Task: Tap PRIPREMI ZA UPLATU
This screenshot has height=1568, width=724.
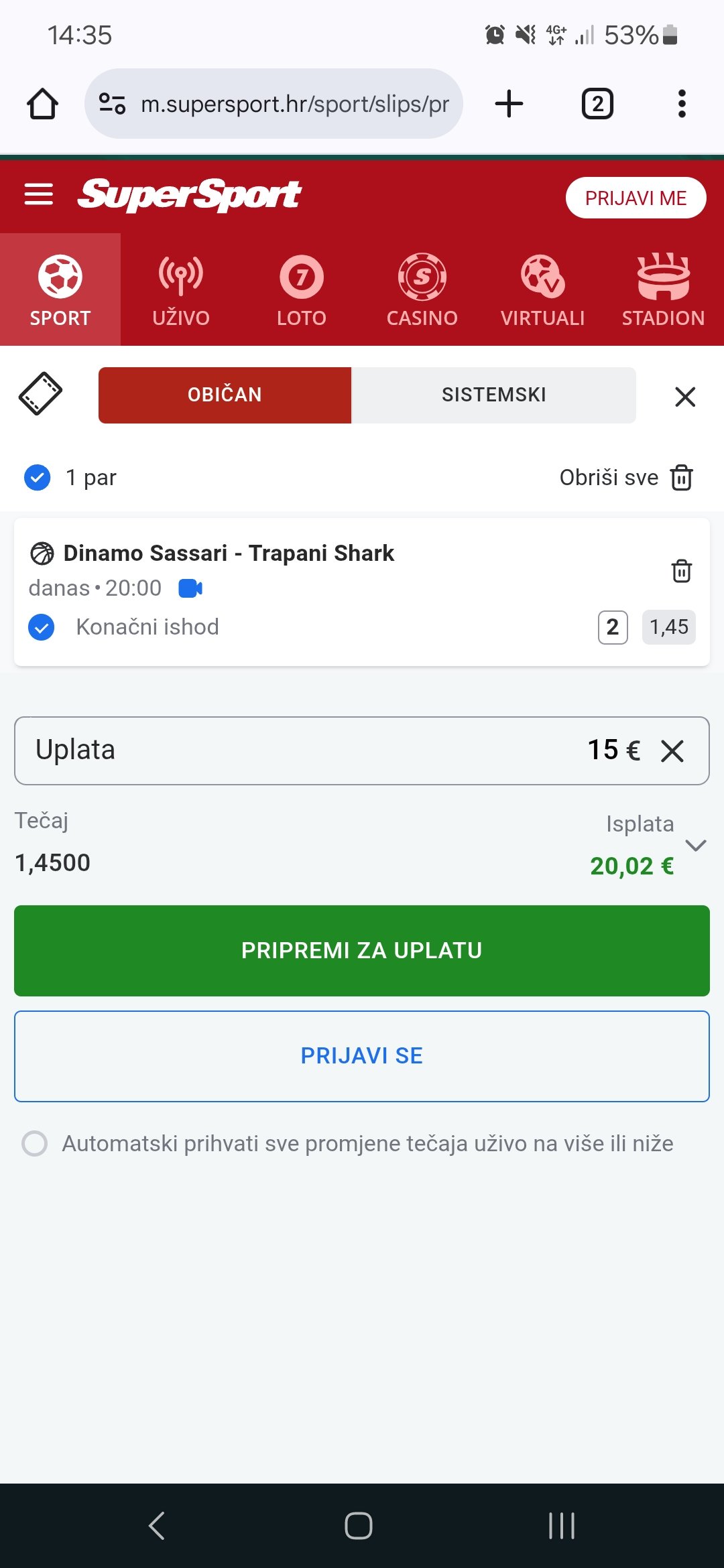Action: pos(362,951)
